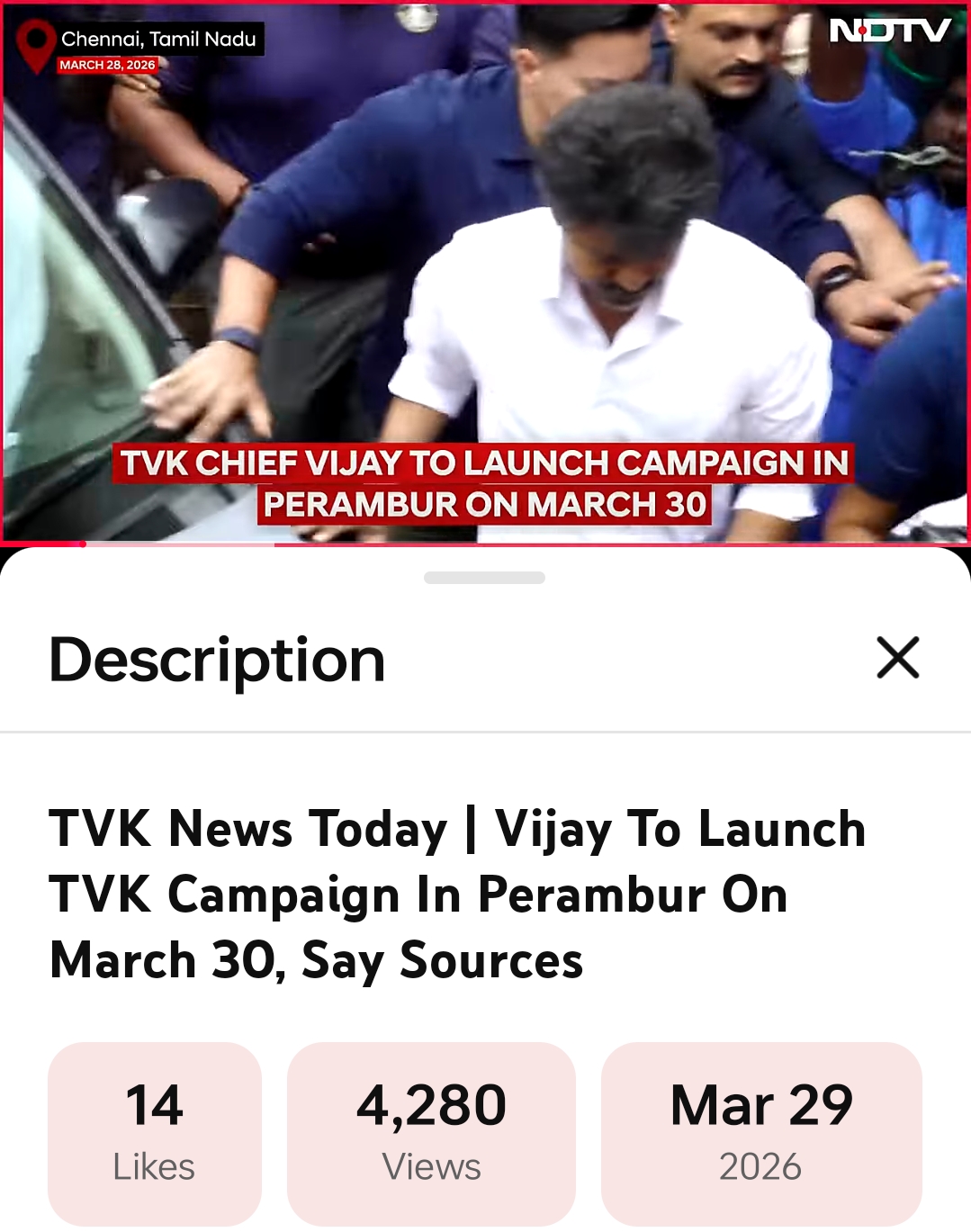Viewport: 971px width, 1232px height.
Task: Close the Description panel
Action: pos(897,657)
